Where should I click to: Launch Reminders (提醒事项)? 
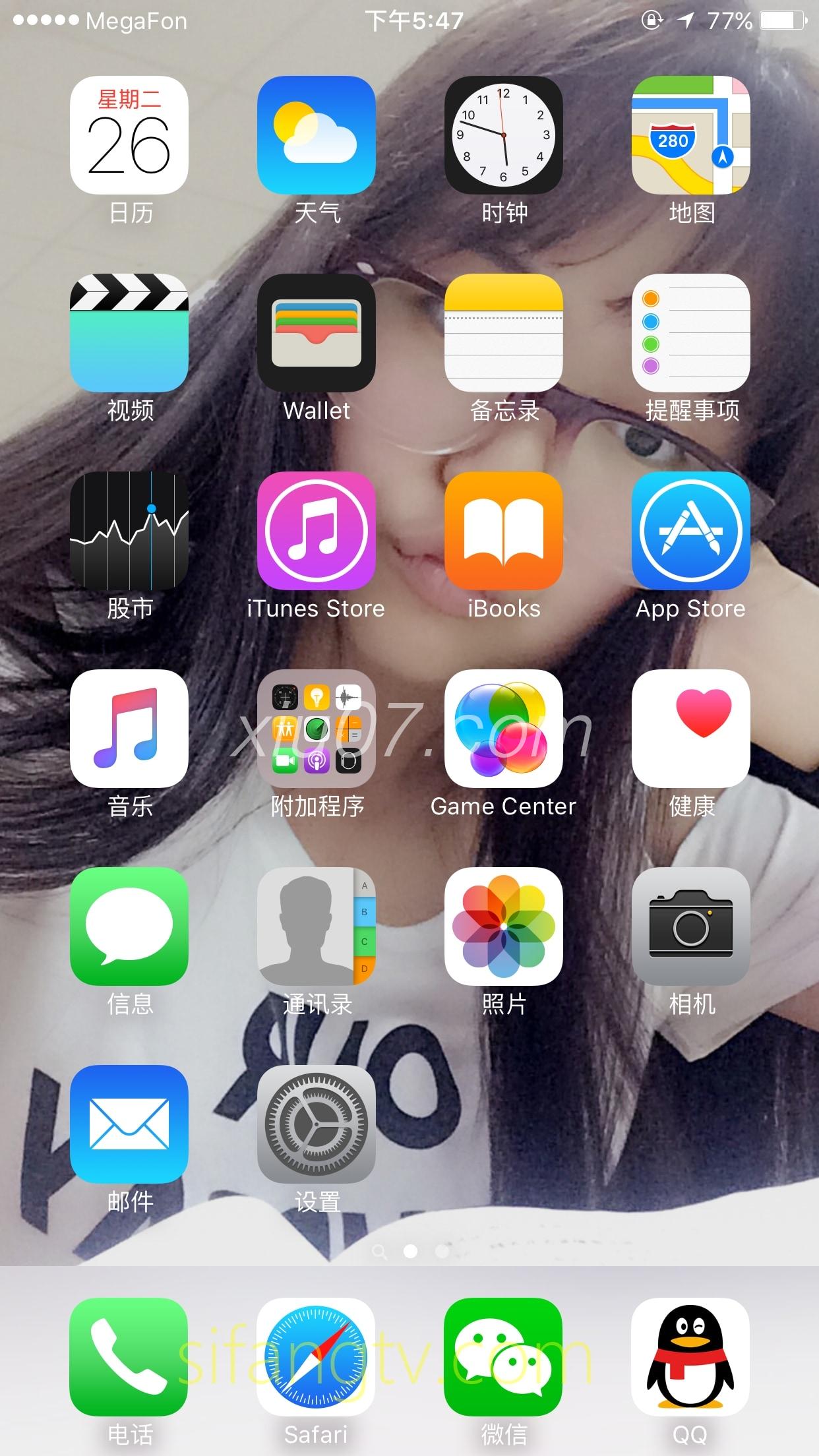tap(691, 333)
